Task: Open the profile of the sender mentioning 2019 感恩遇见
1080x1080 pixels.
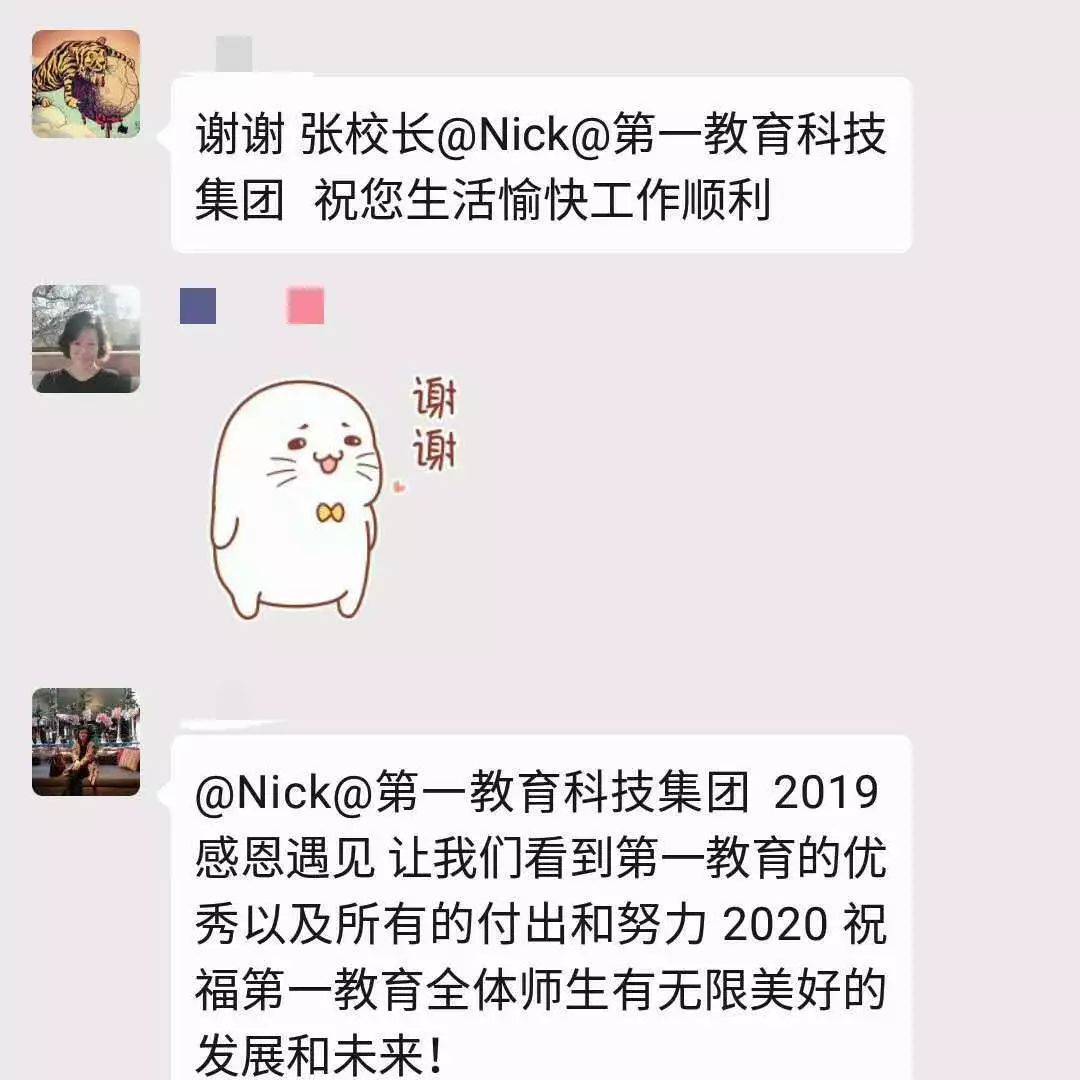Action: (86, 742)
